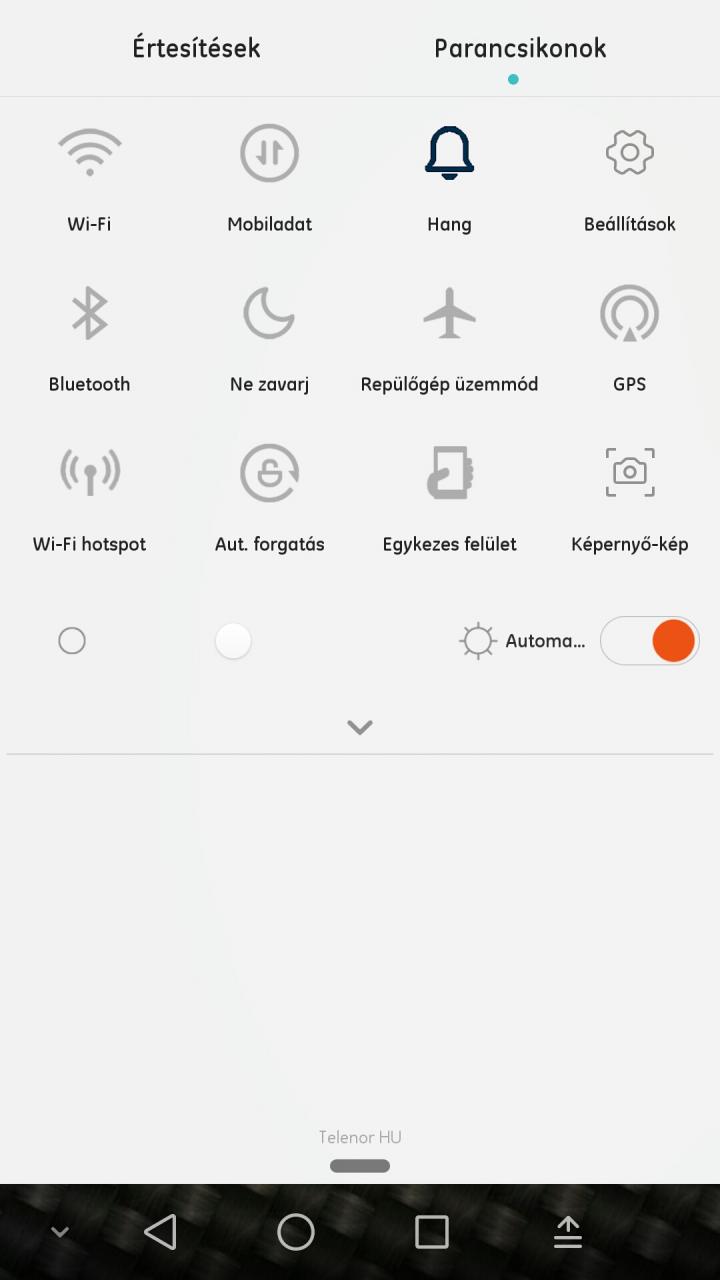Expand the shortcuts panel with chevron
Image resolution: width=720 pixels, height=1280 pixels.
click(360, 727)
